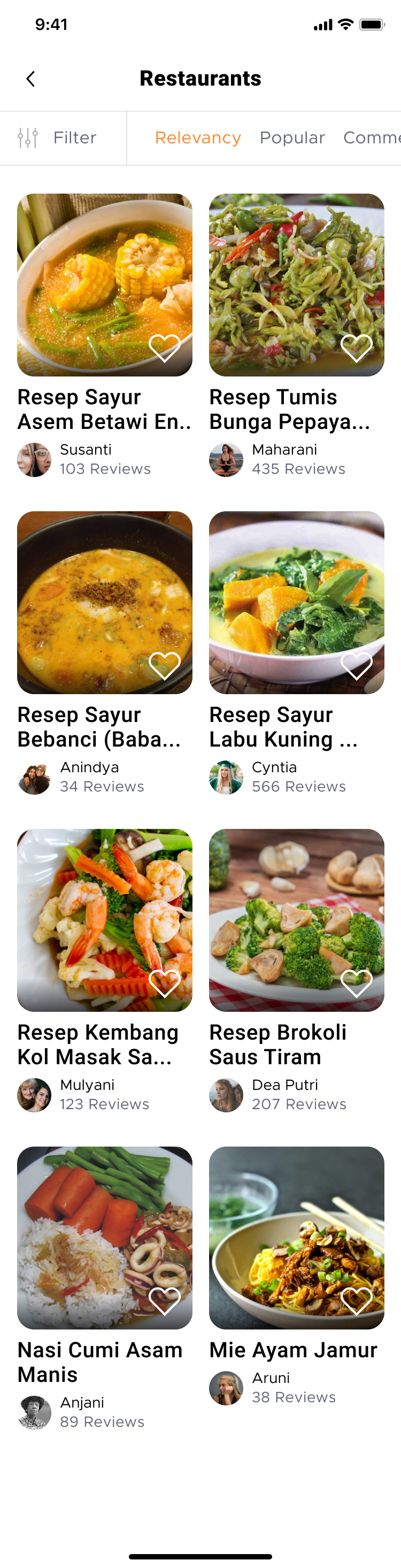
Task: Like Resep Brokoli Saus Tiram
Action: pos(356,983)
